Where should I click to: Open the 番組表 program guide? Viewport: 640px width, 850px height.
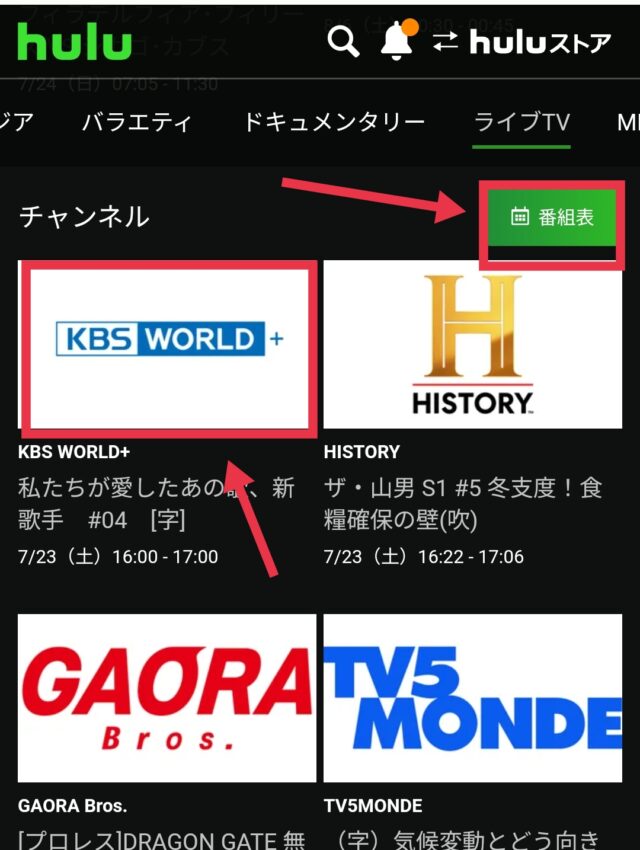[x=552, y=216]
